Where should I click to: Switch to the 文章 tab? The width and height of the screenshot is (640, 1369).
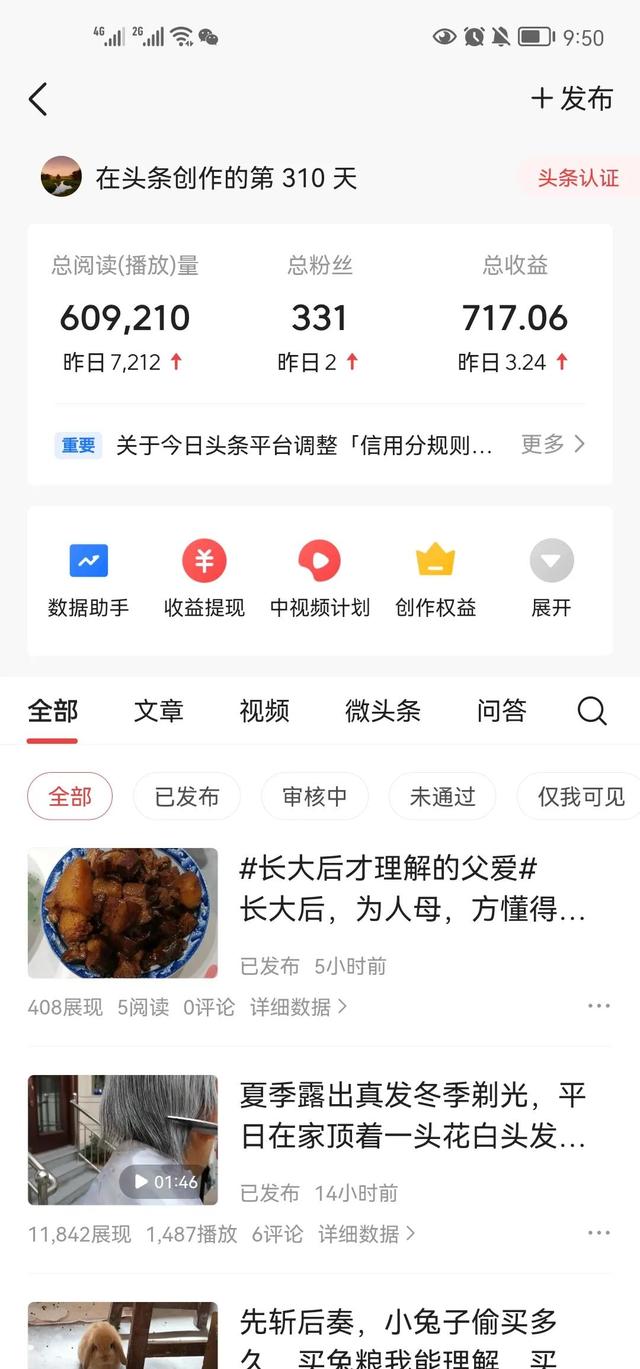click(x=158, y=711)
